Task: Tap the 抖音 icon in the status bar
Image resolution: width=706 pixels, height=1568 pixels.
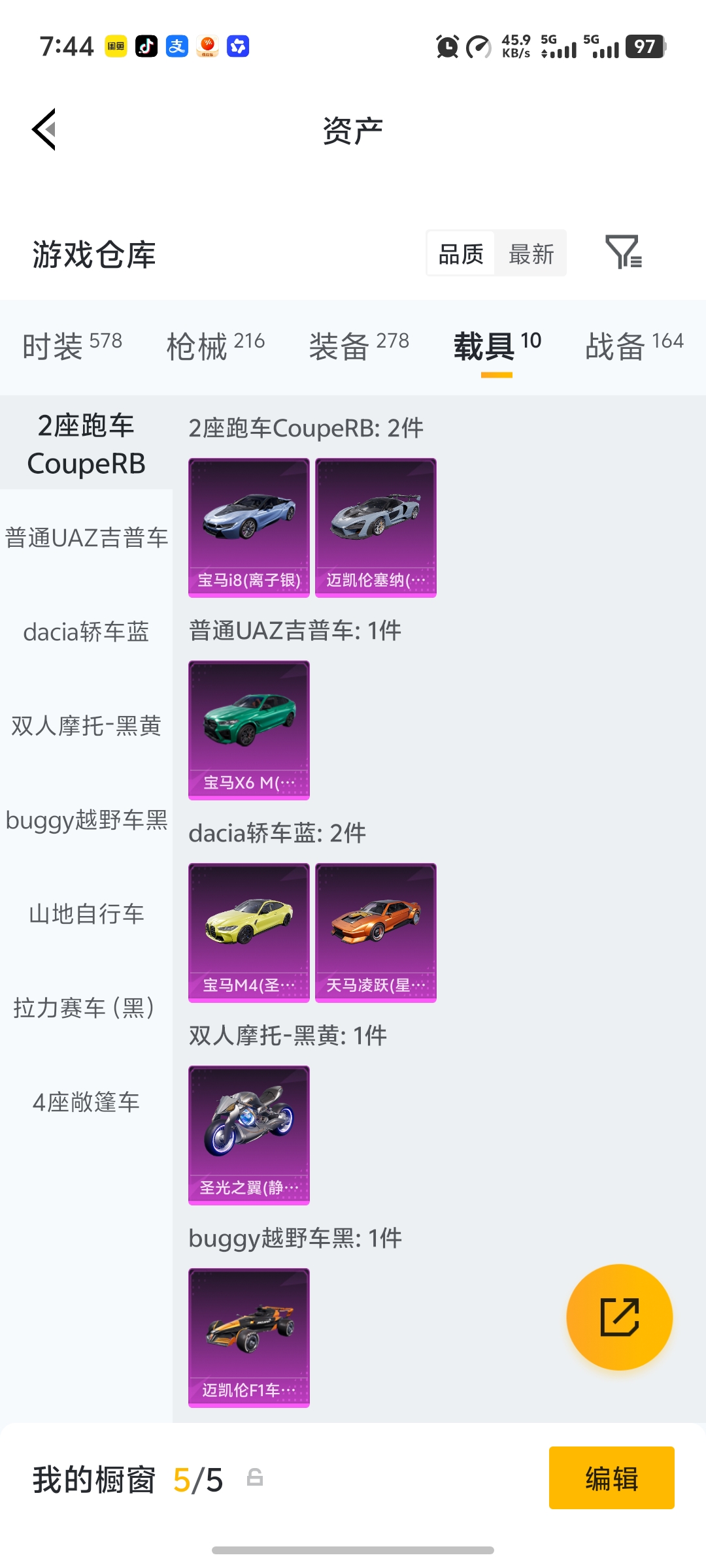Action: pyautogui.click(x=146, y=46)
